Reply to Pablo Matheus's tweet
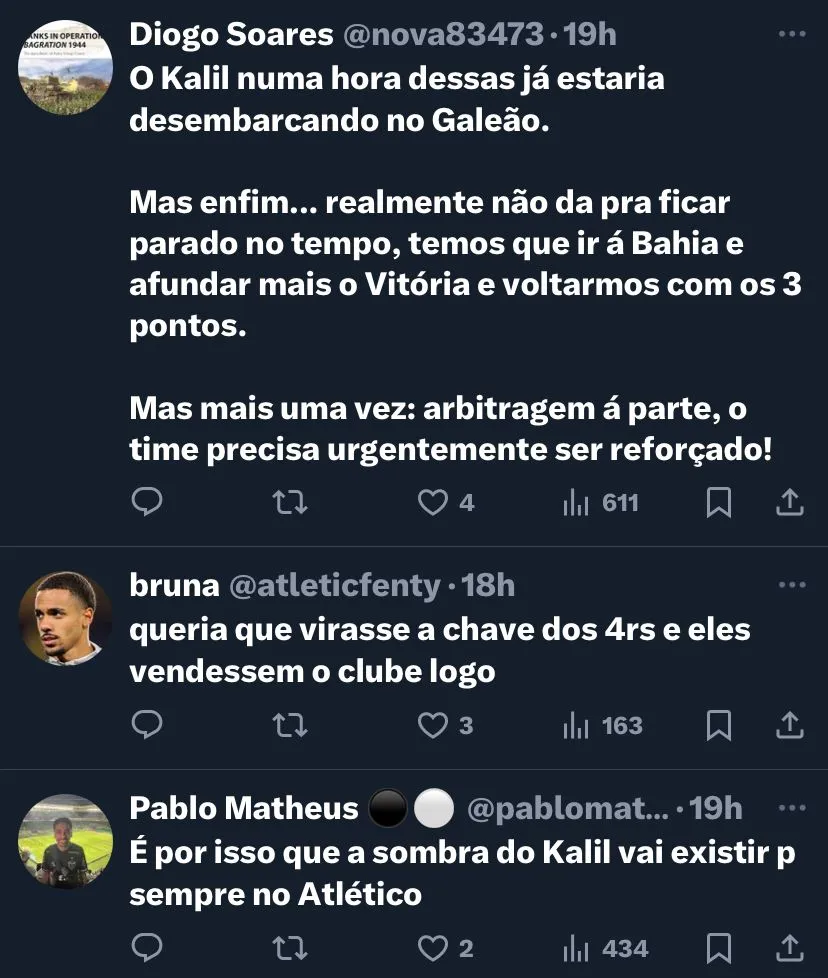 (147, 947)
